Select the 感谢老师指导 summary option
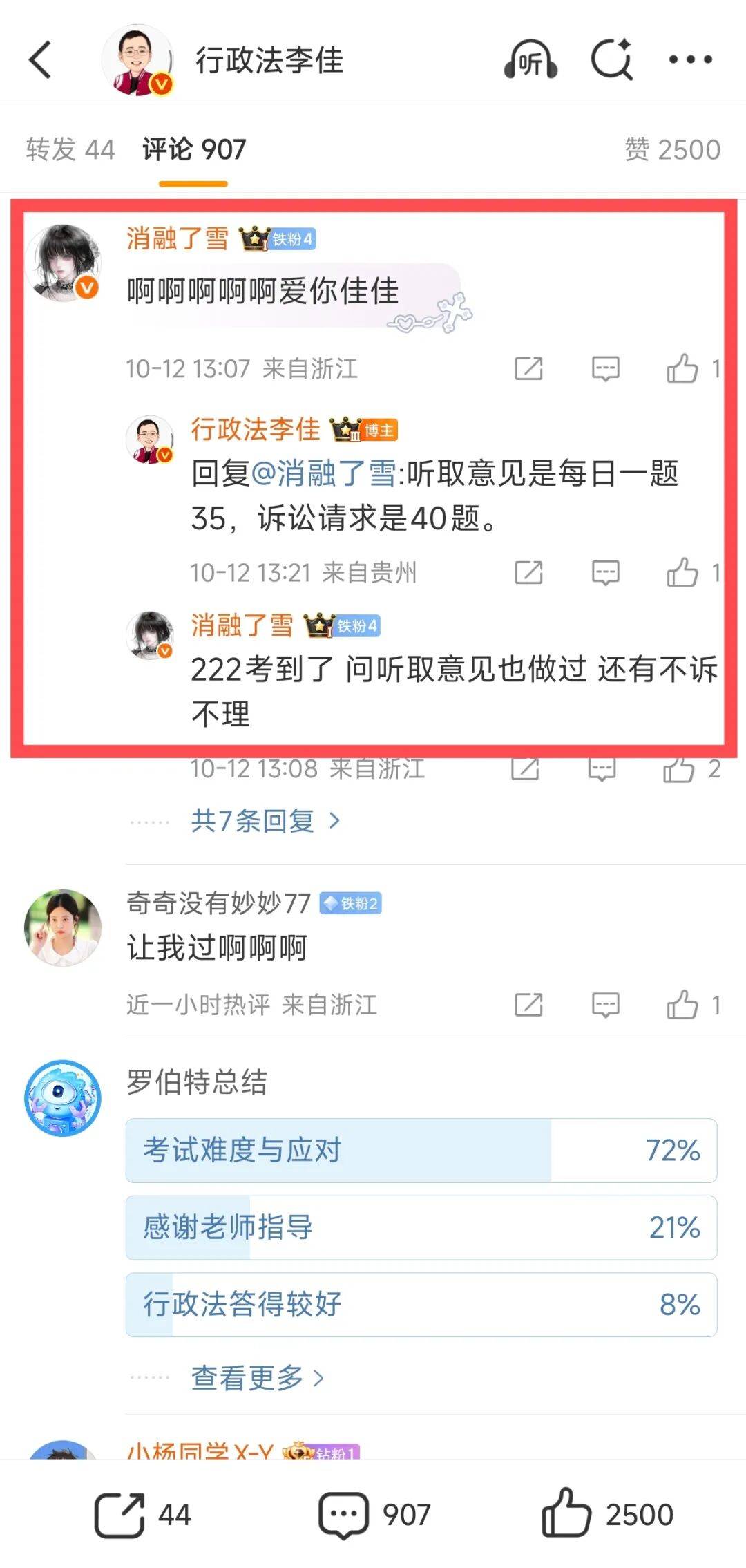This screenshot has width=746, height=1568. point(421,1227)
